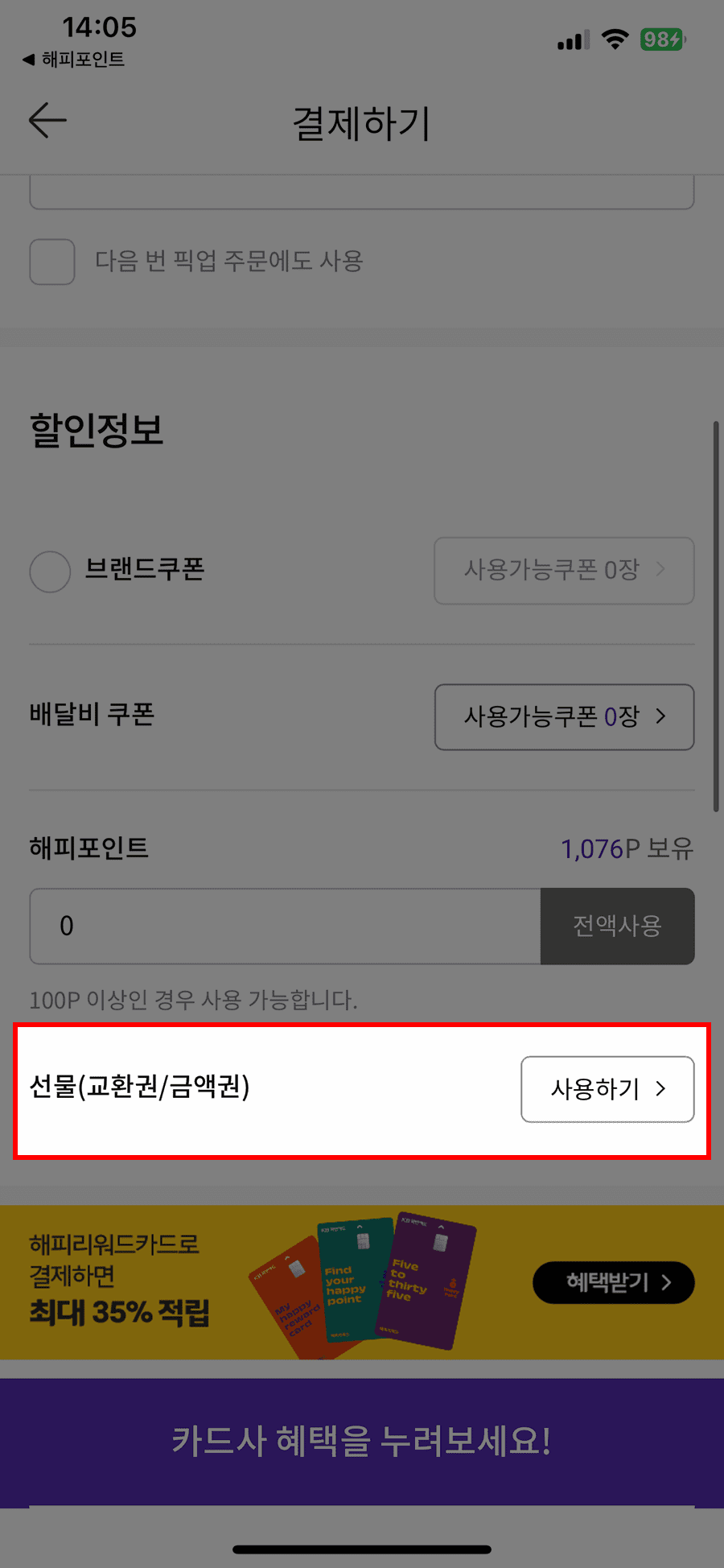Tap the 1,076P 보유 points label

click(x=626, y=848)
